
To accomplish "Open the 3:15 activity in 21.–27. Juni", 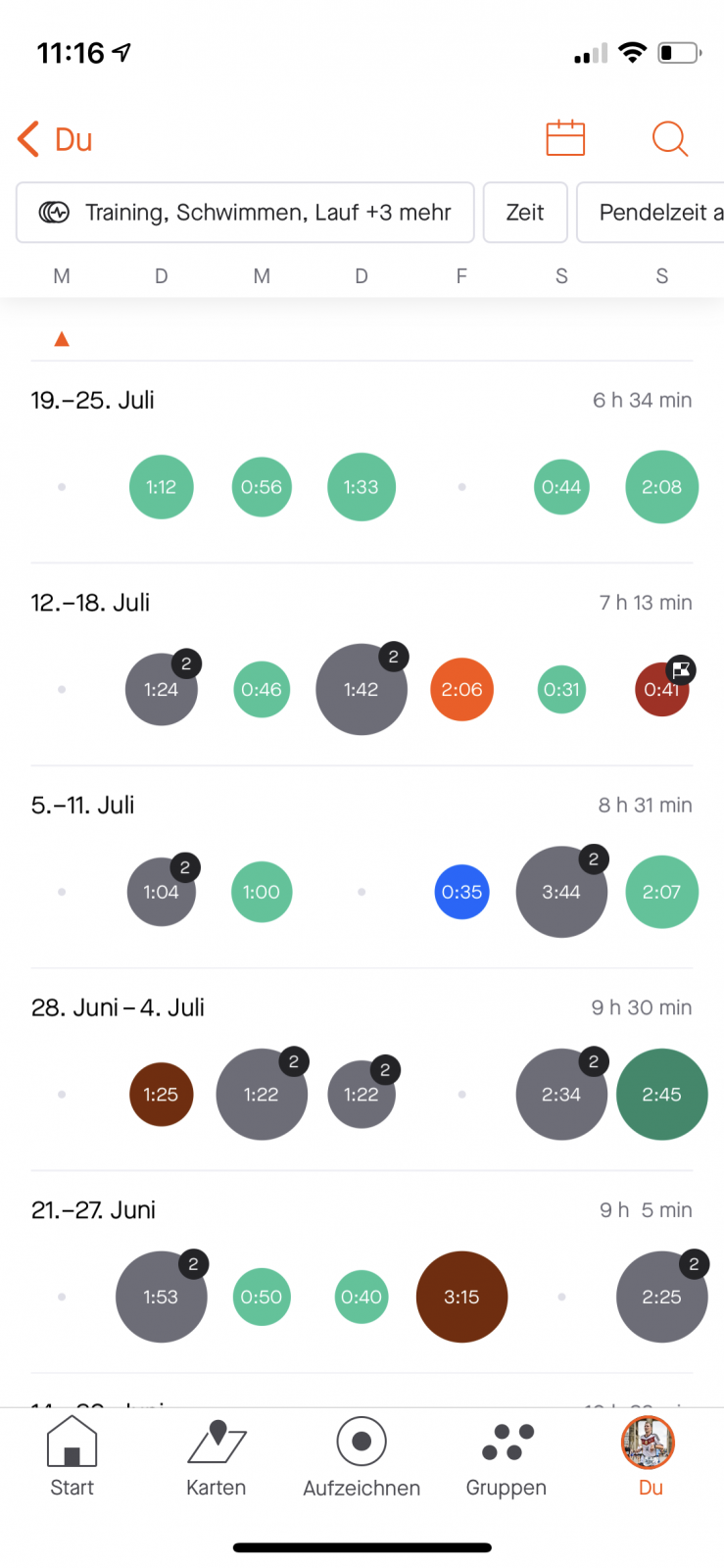I will (x=461, y=1297).
